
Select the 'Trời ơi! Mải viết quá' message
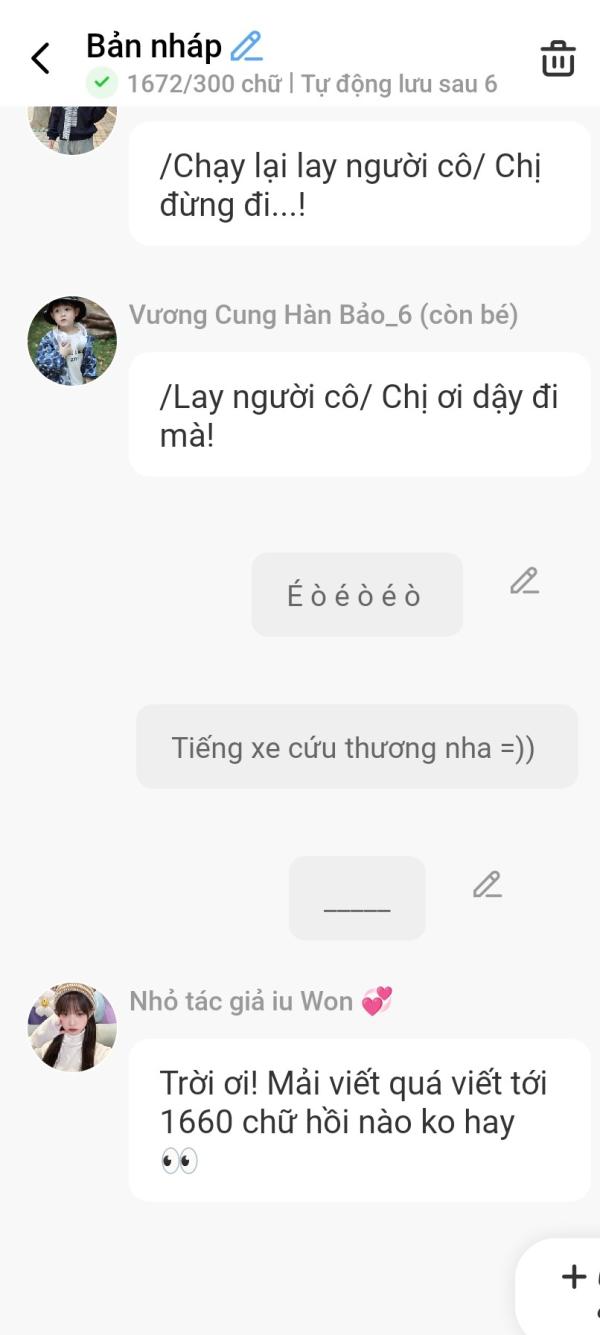(359, 1120)
